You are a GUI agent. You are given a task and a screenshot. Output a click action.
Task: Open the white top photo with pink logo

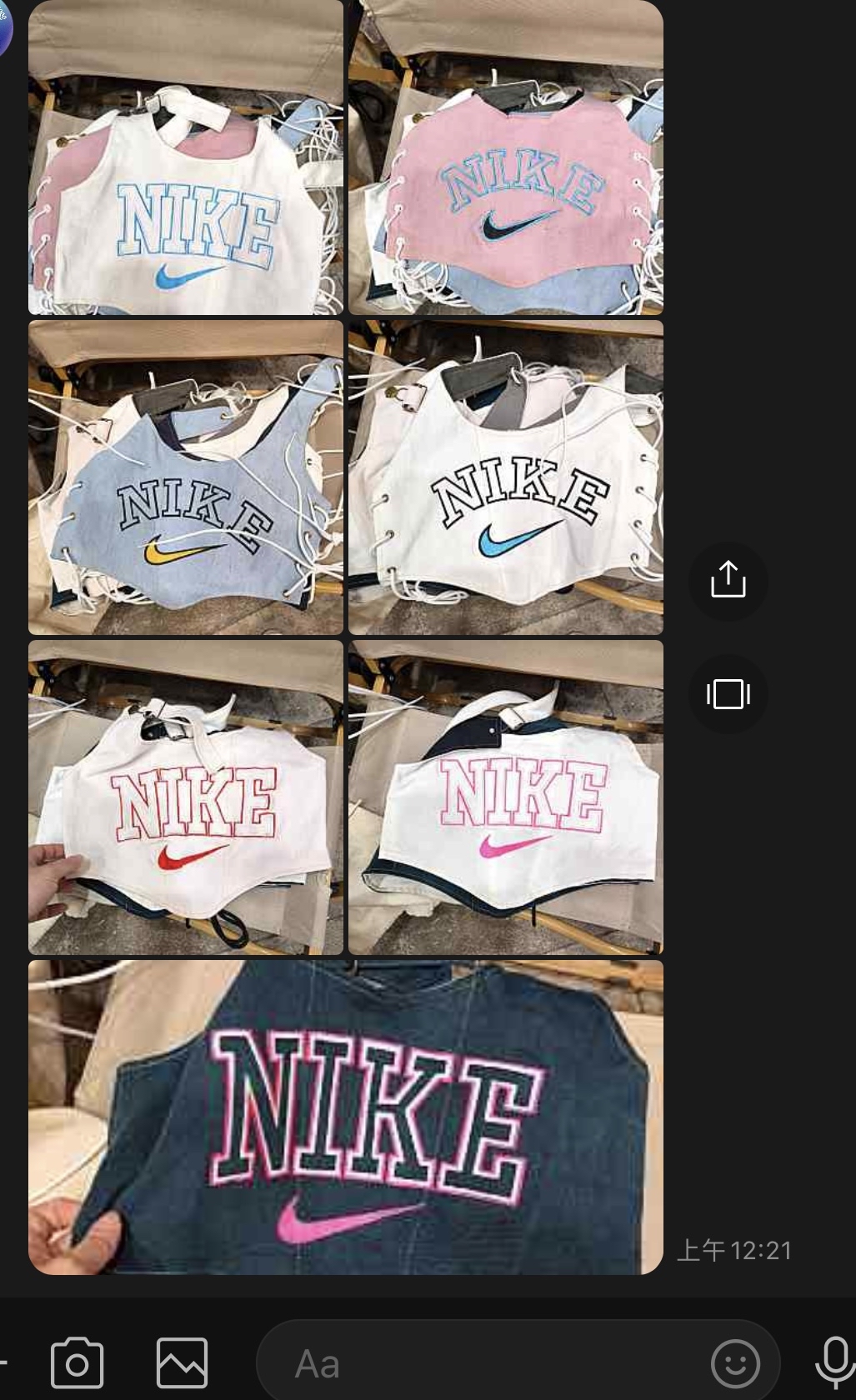pos(505,797)
